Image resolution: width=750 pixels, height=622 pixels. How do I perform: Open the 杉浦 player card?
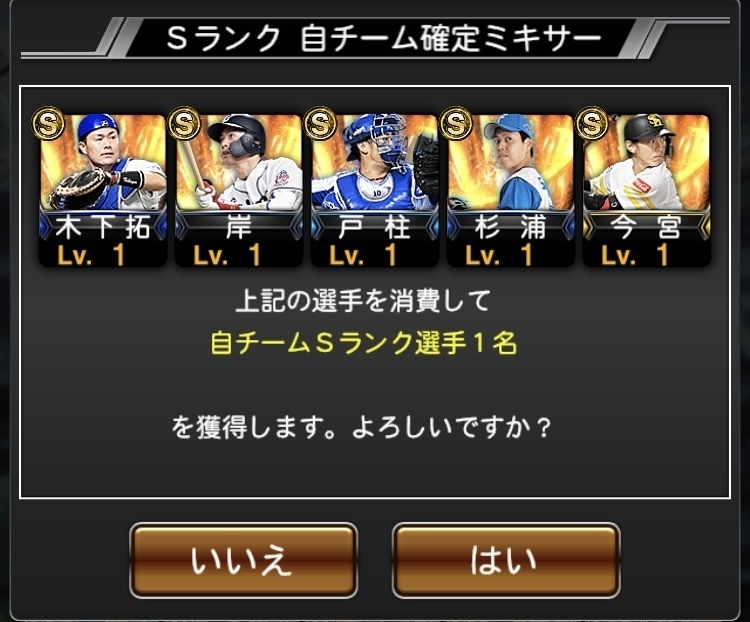tap(511, 190)
